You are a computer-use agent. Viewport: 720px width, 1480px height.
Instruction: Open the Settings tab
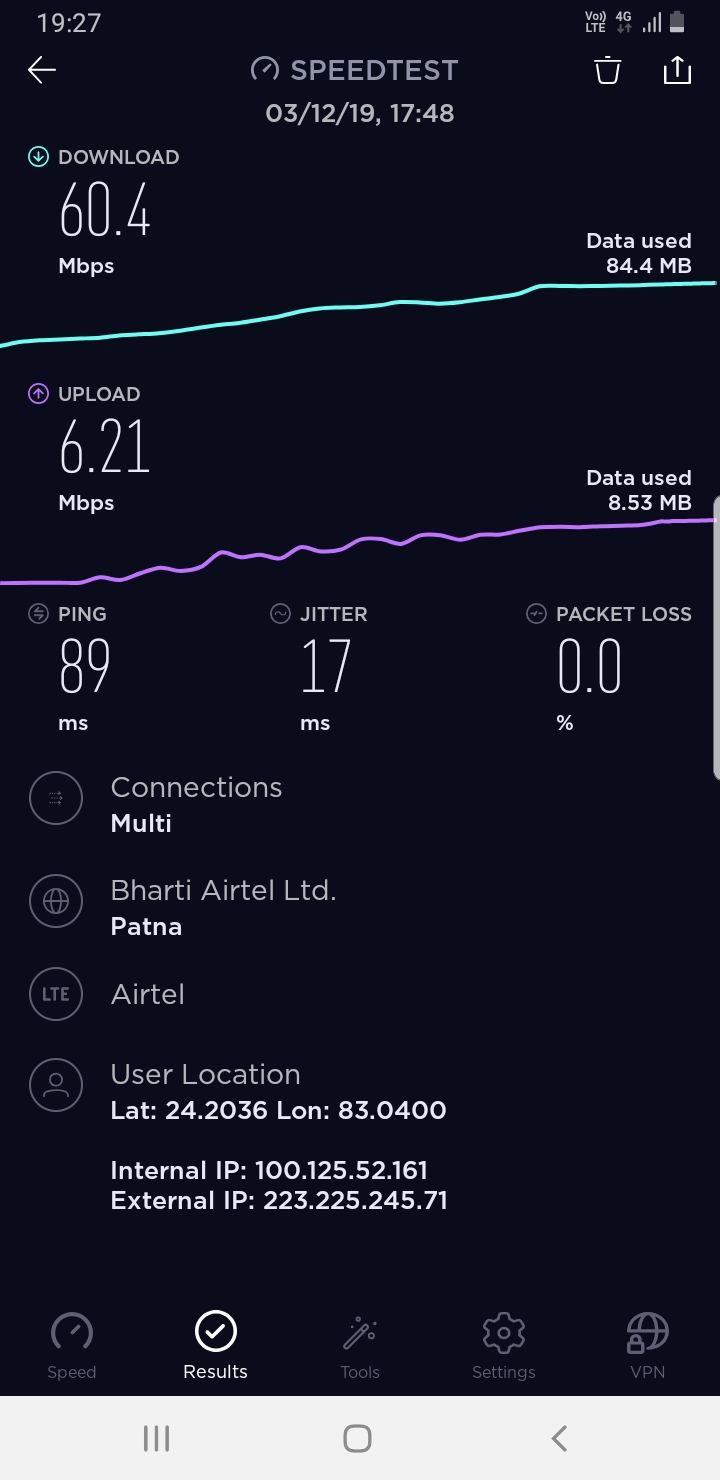pyautogui.click(x=503, y=1345)
